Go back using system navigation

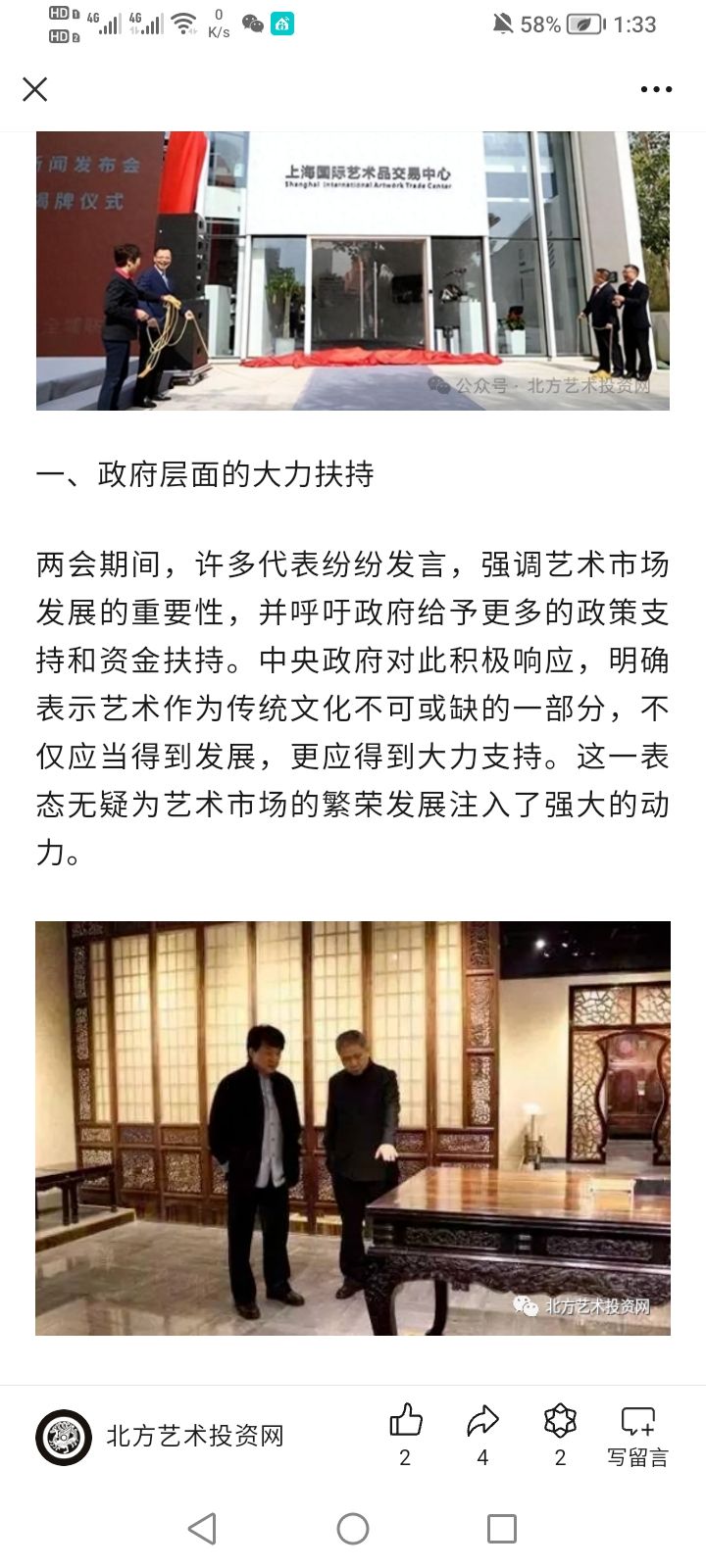point(202,1529)
